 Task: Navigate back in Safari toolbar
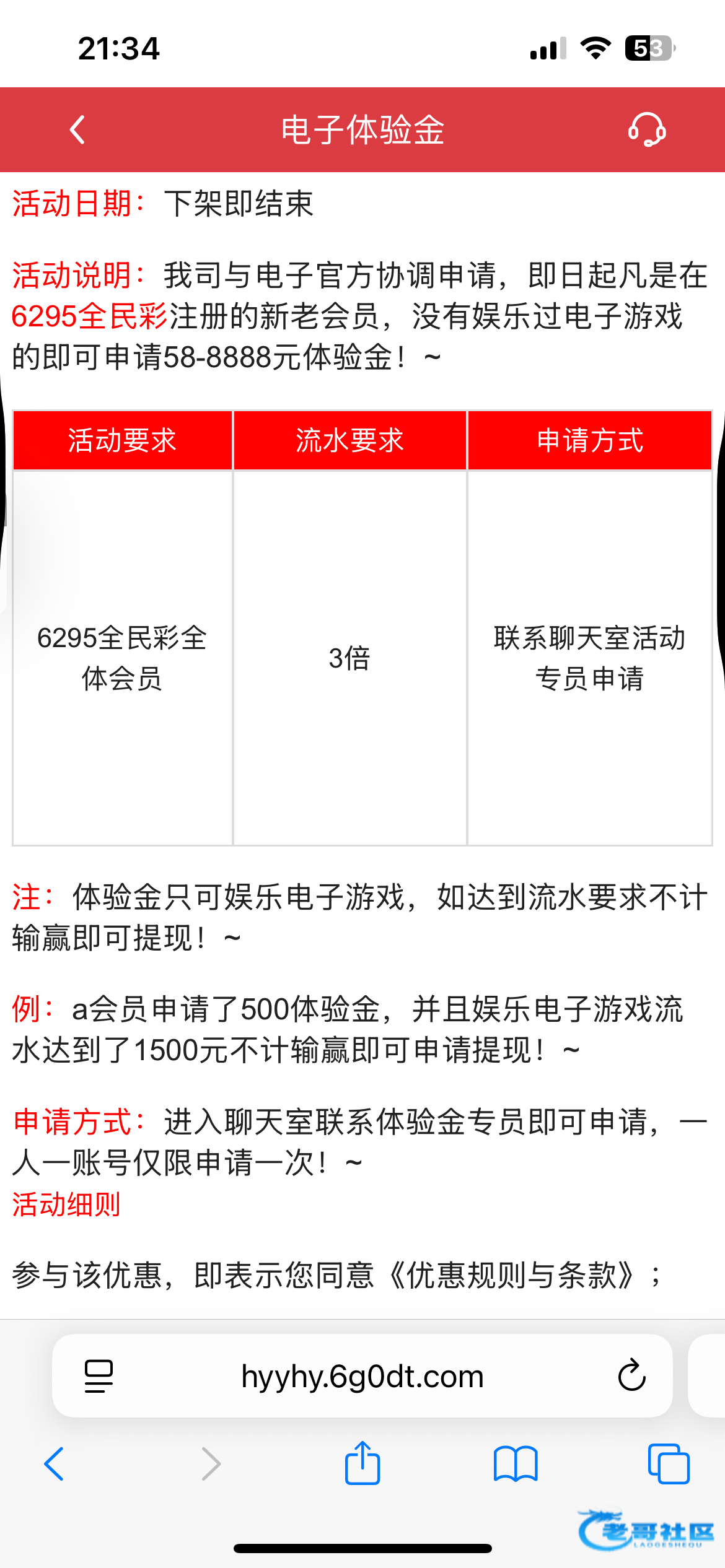coord(55,1464)
